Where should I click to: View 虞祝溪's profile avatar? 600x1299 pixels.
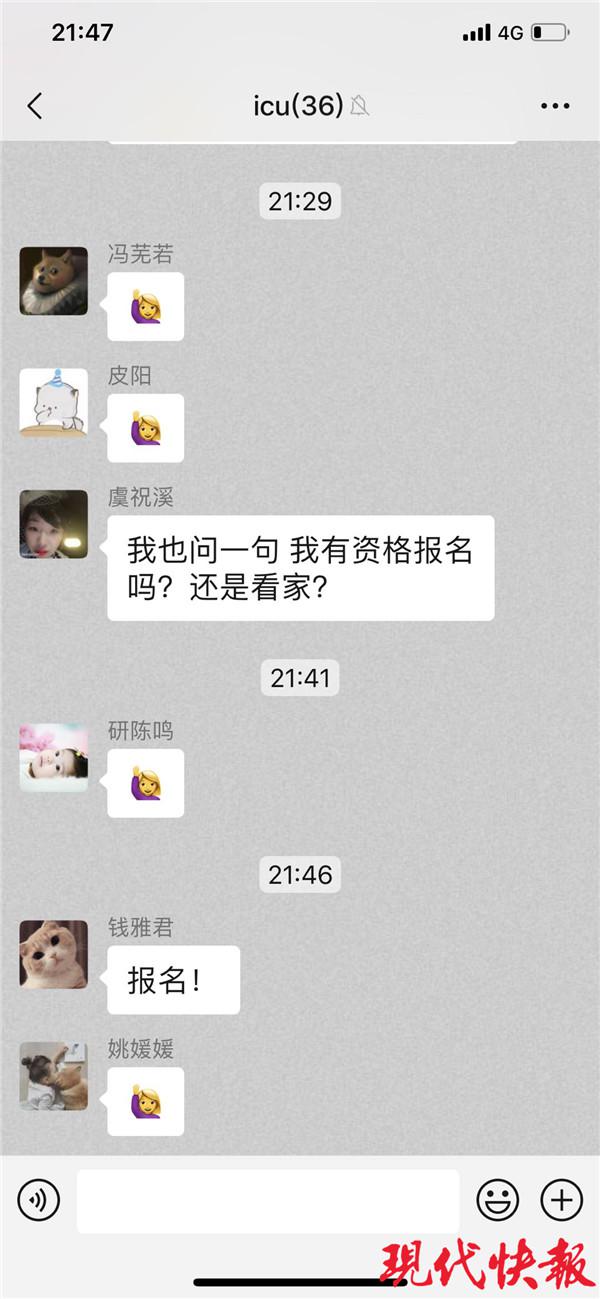point(54,524)
